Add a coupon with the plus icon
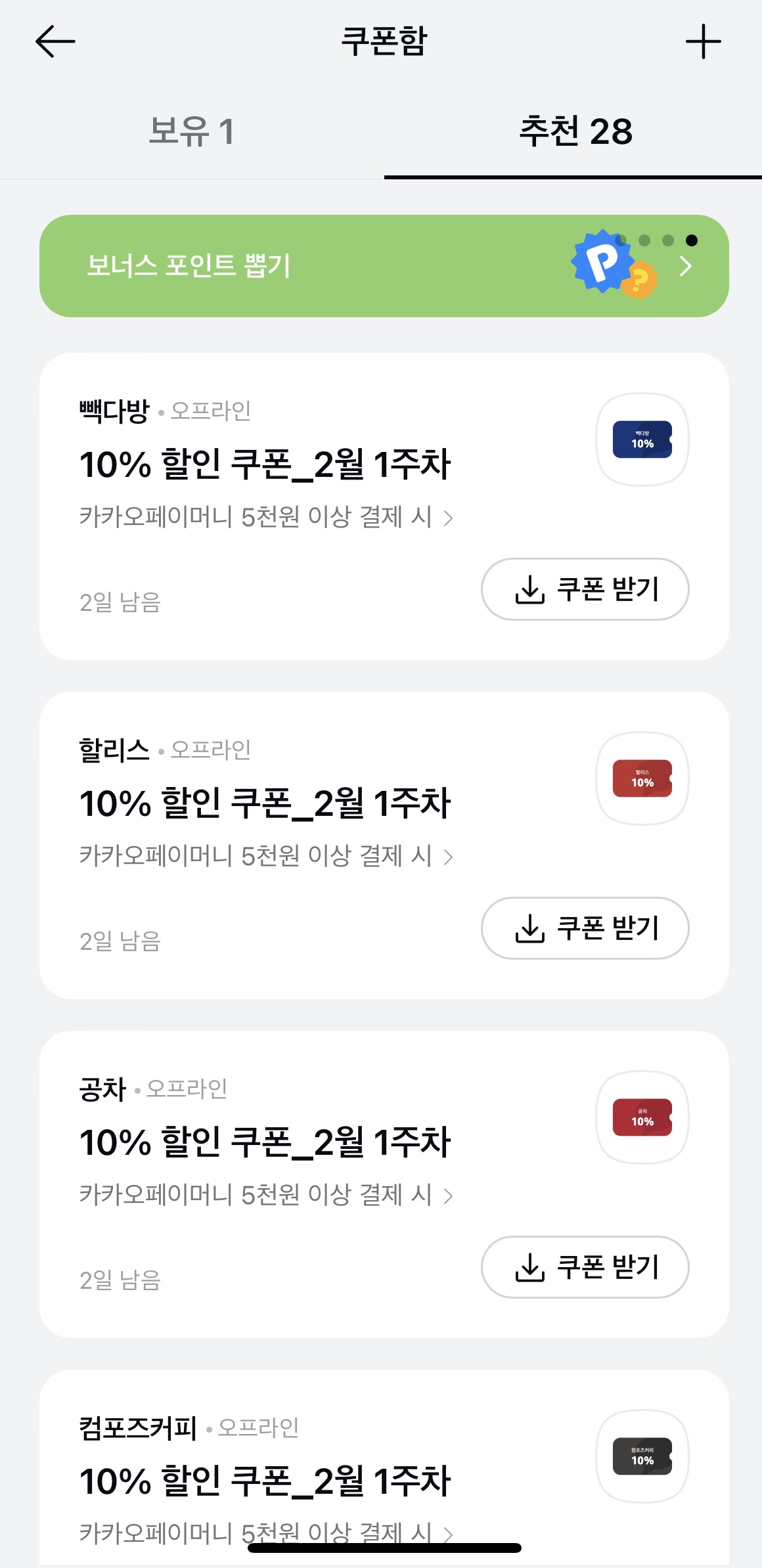The width and height of the screenshot is (762, 1568). [703, 42]
